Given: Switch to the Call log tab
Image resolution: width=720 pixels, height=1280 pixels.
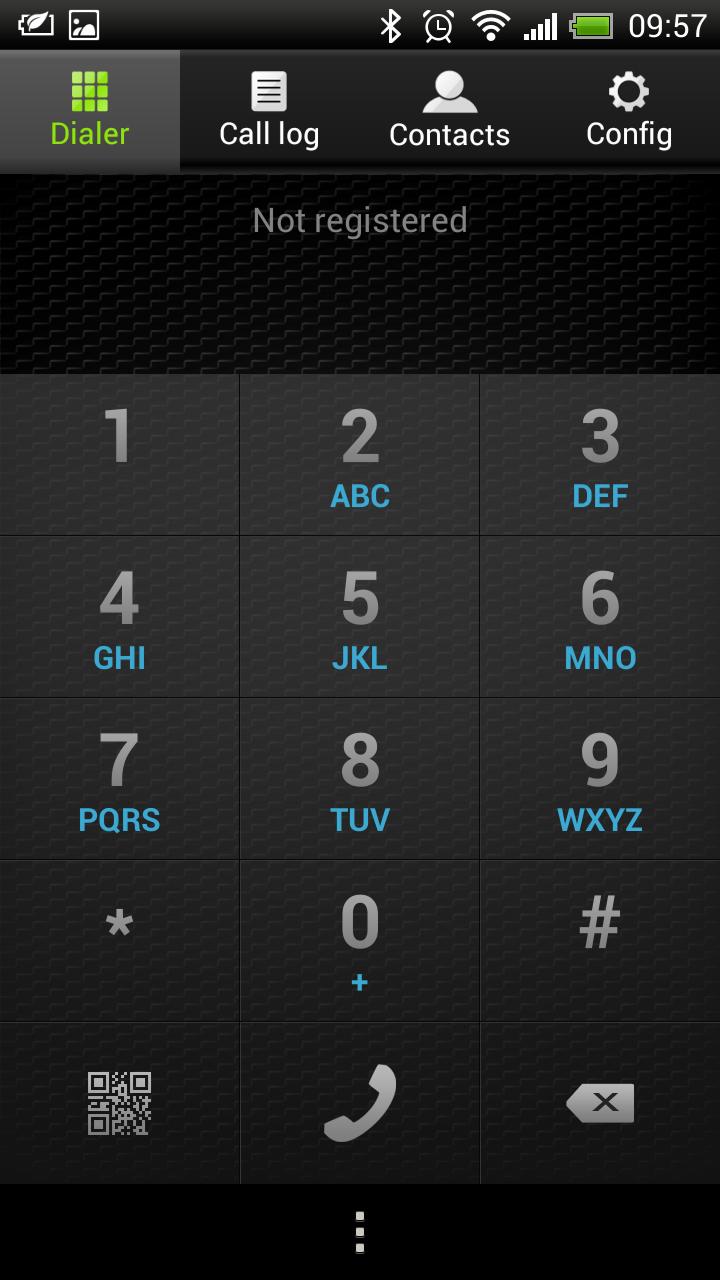Looking at the screenshot, I should (x=269, y=111).
